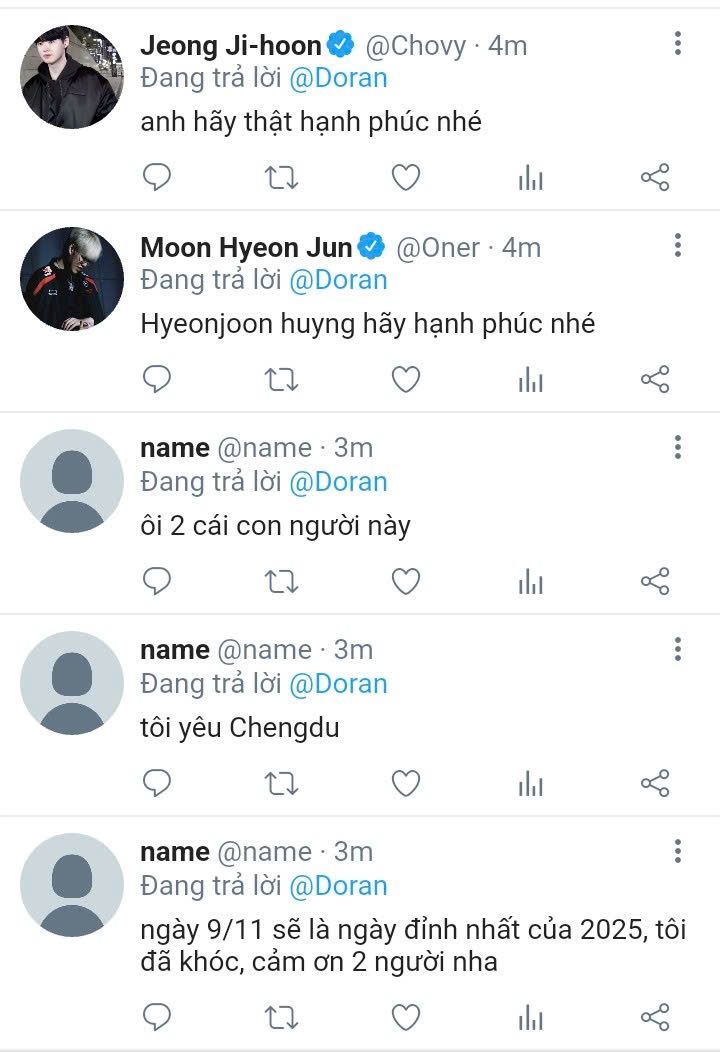Reply to Moon Hyeon Jun's tweet
Screen dimensions: 720x1052
pyautogui.click(x=157, y=379)
